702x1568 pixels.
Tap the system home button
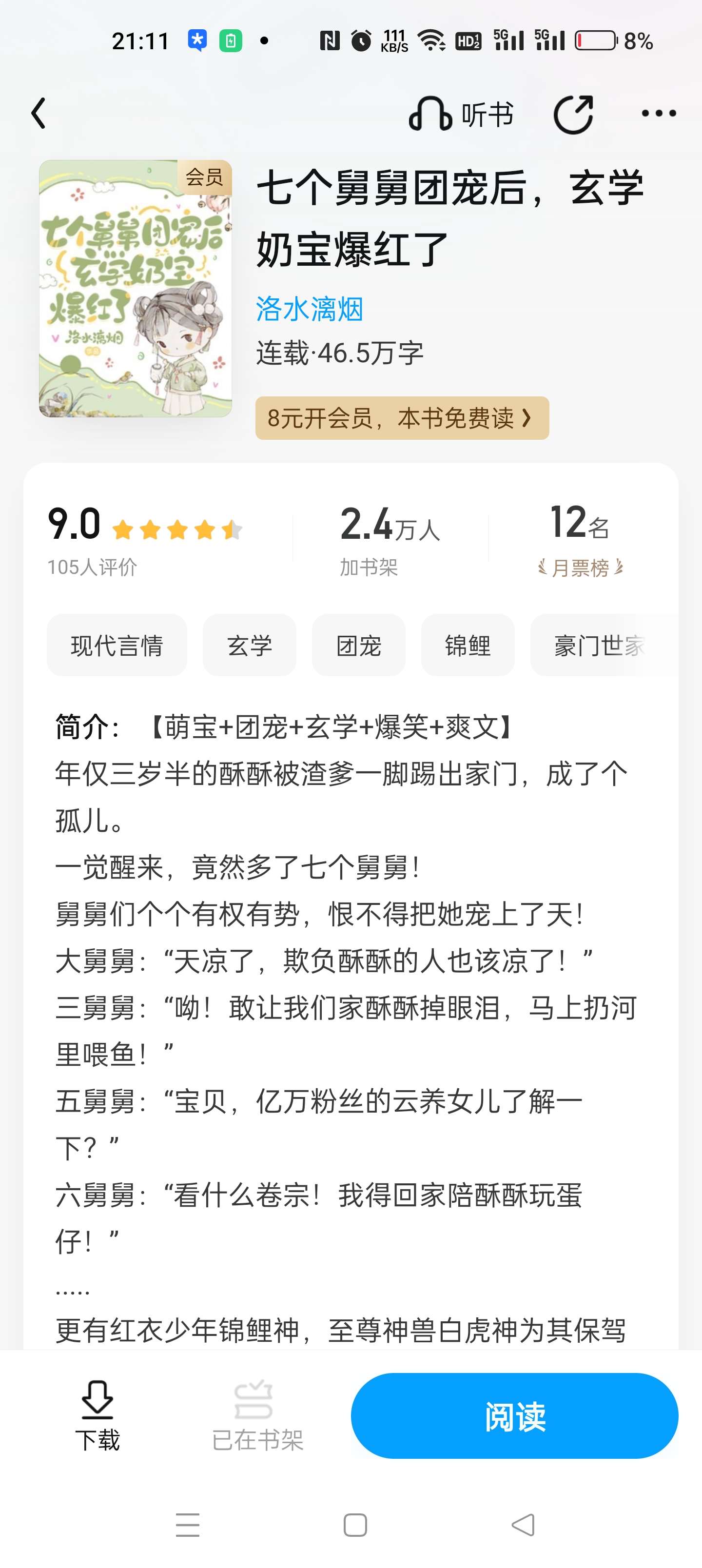pyautogui.click(x=355, y=1525)
